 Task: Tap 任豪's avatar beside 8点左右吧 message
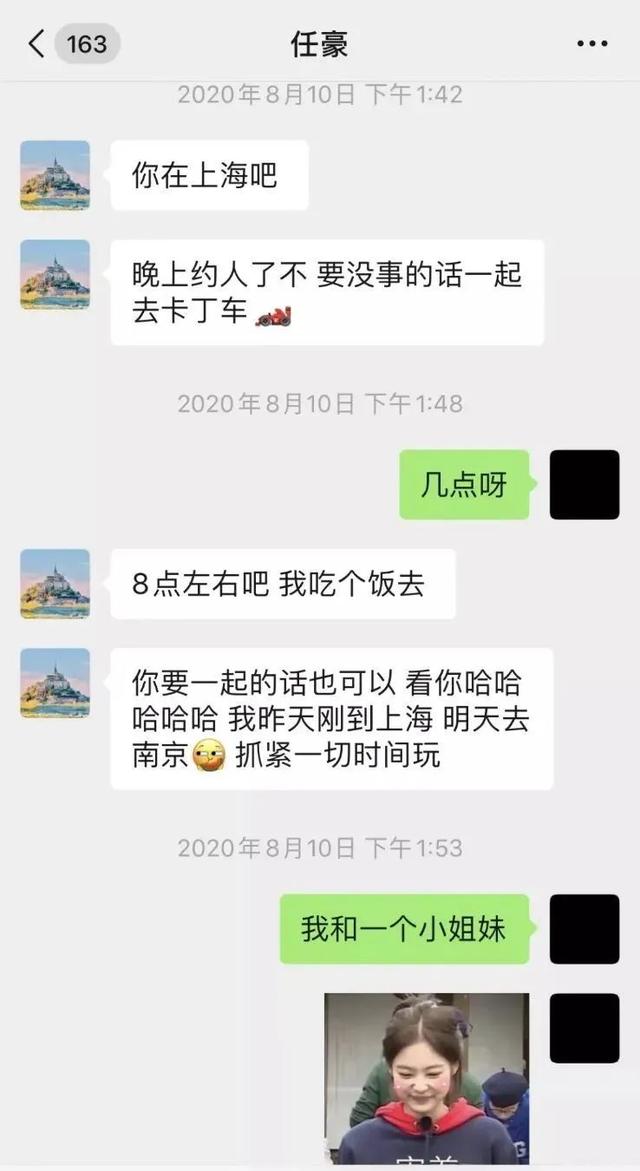tap(55, 583)
